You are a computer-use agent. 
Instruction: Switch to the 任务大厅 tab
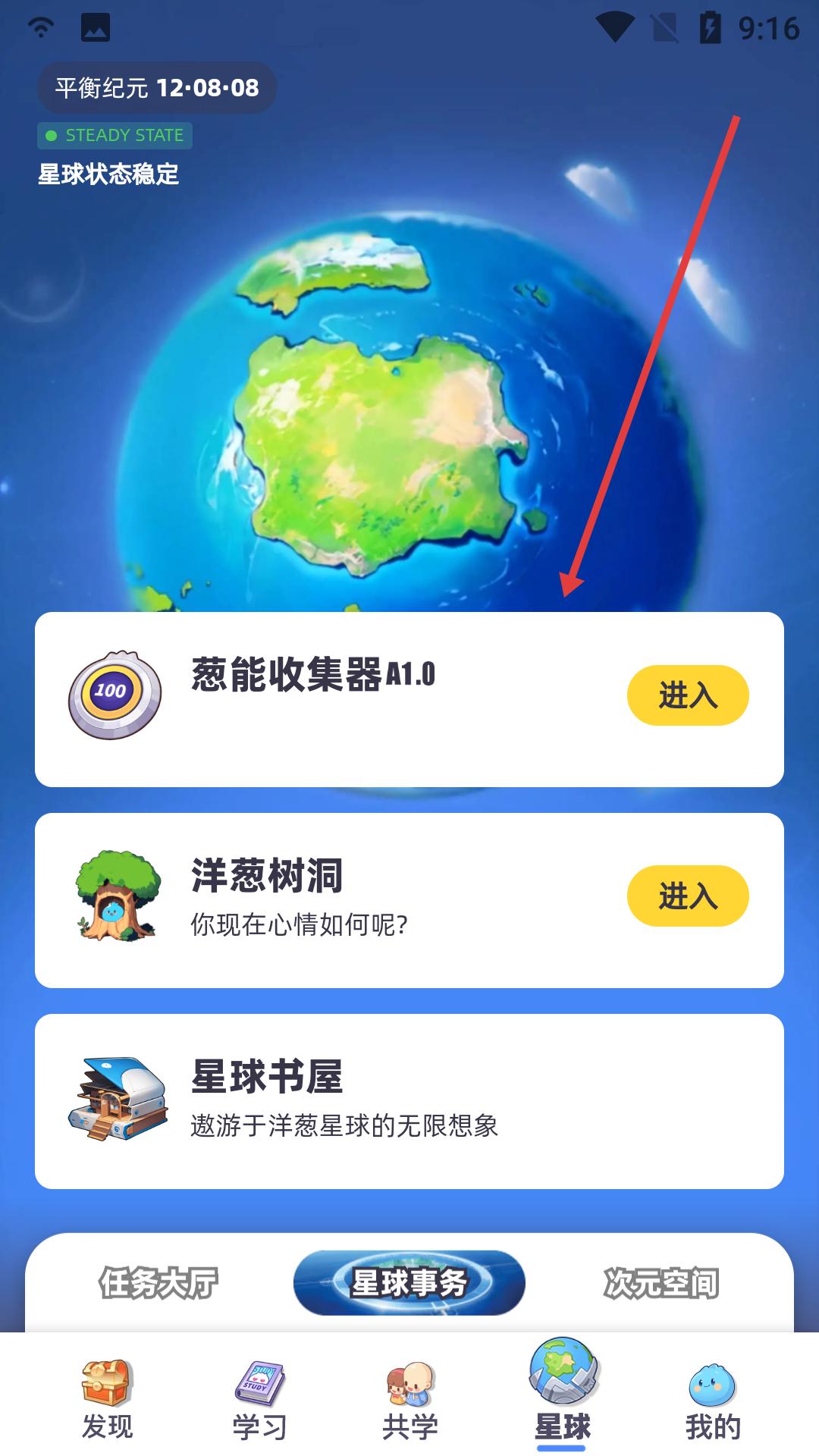tap(158, 1283)
